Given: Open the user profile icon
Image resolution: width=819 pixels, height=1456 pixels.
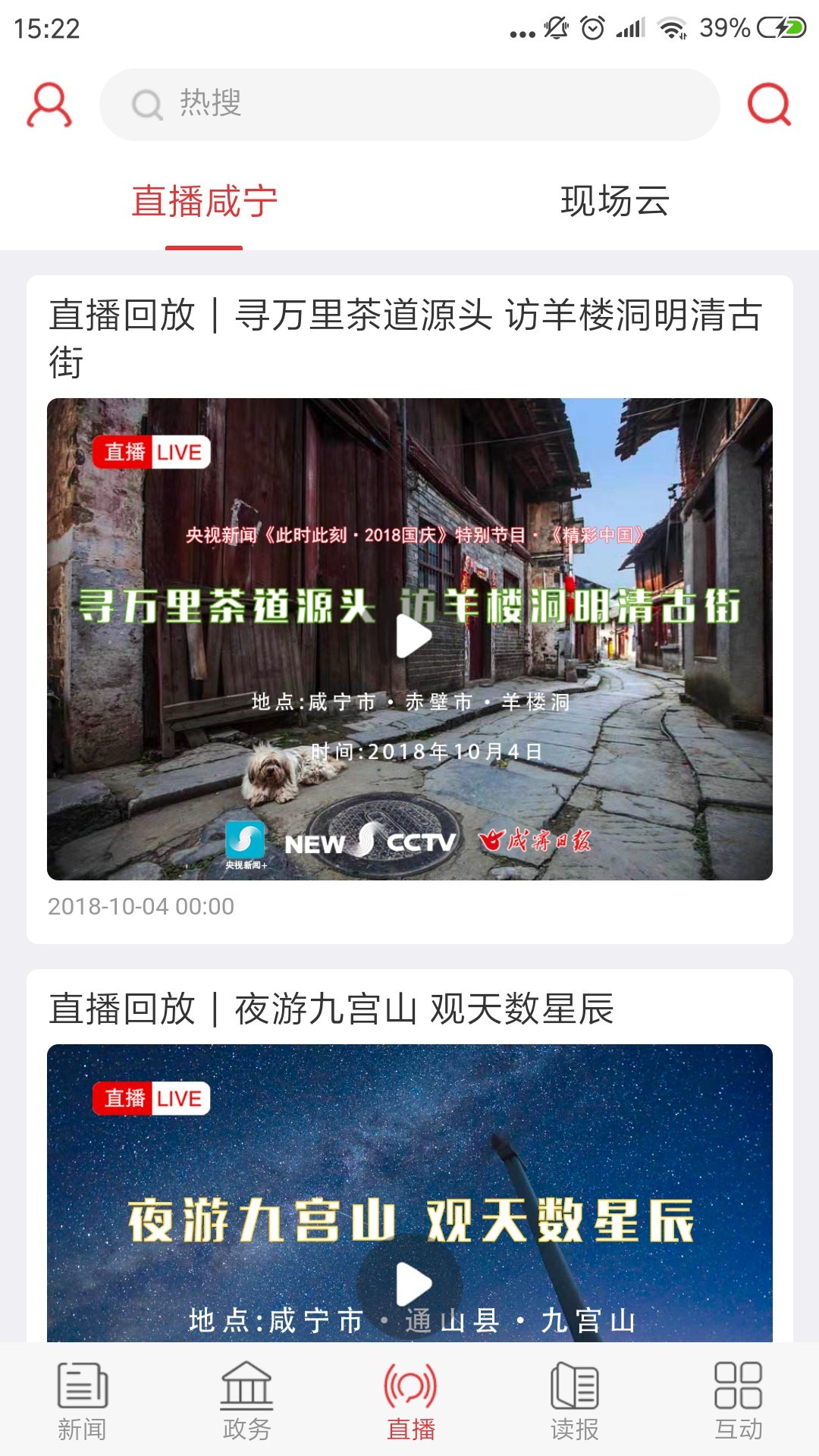Looking at the screenshot, I should 50,105.
